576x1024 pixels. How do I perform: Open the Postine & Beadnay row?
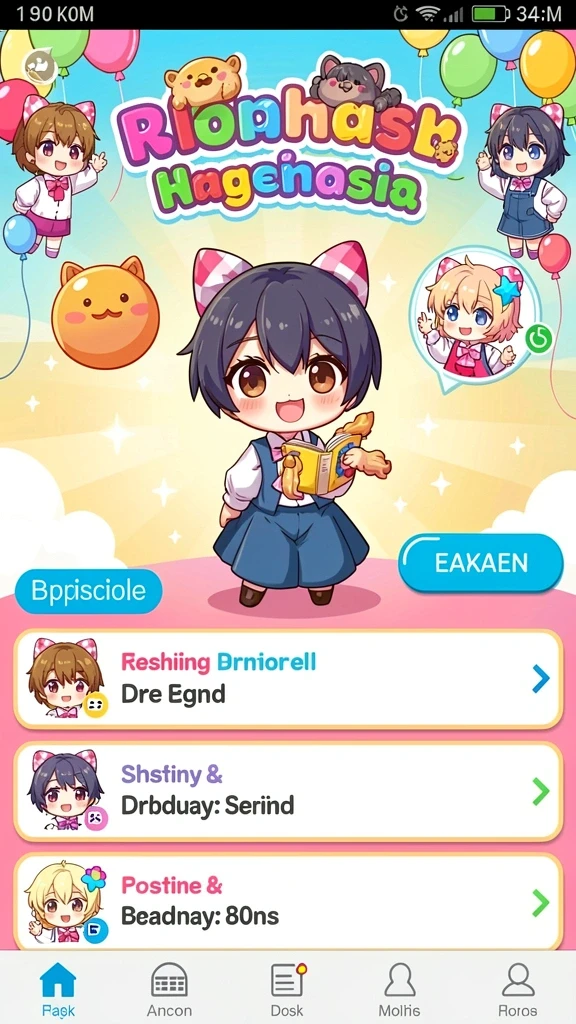pyautogui.click(x=288, y=903)
